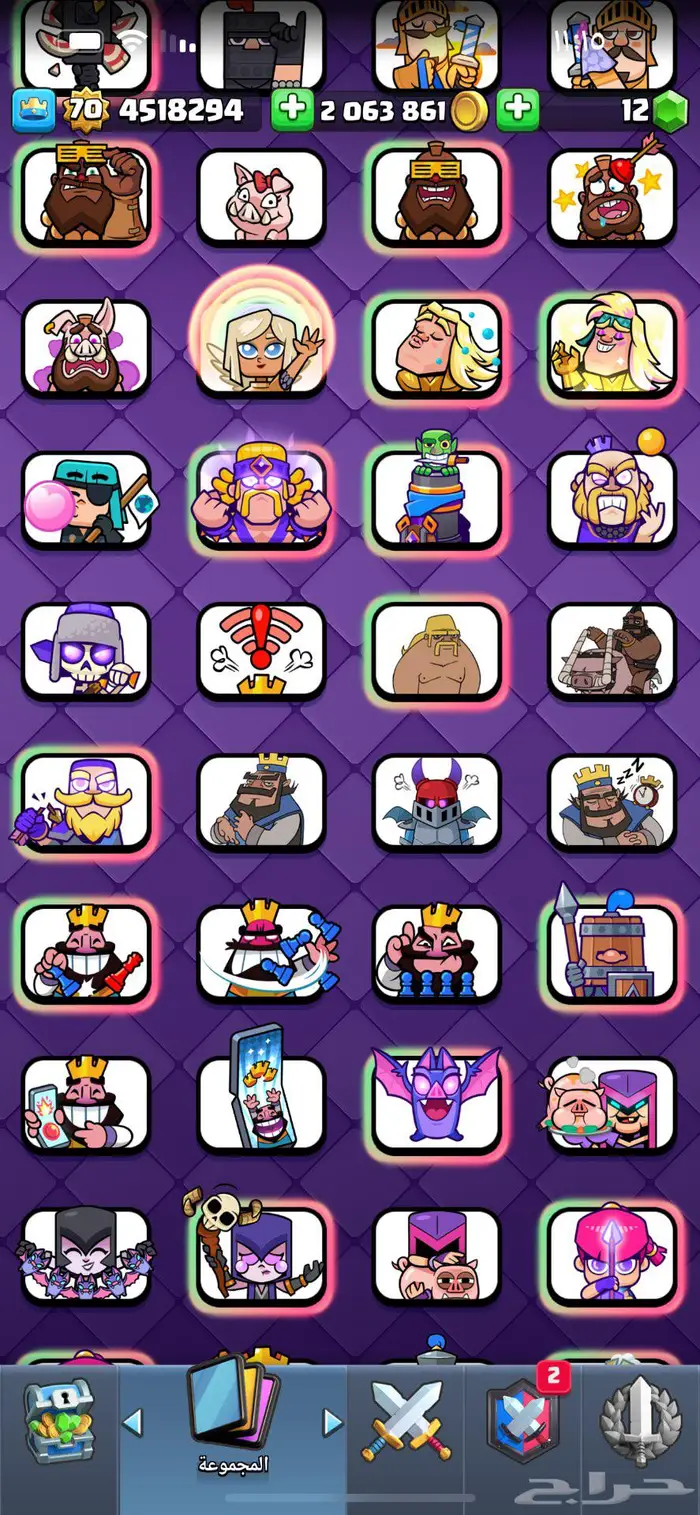Tap the left arrow beside the cards tab
Viewport: 700px width, 1515px height.
(x=132, y=1422)
